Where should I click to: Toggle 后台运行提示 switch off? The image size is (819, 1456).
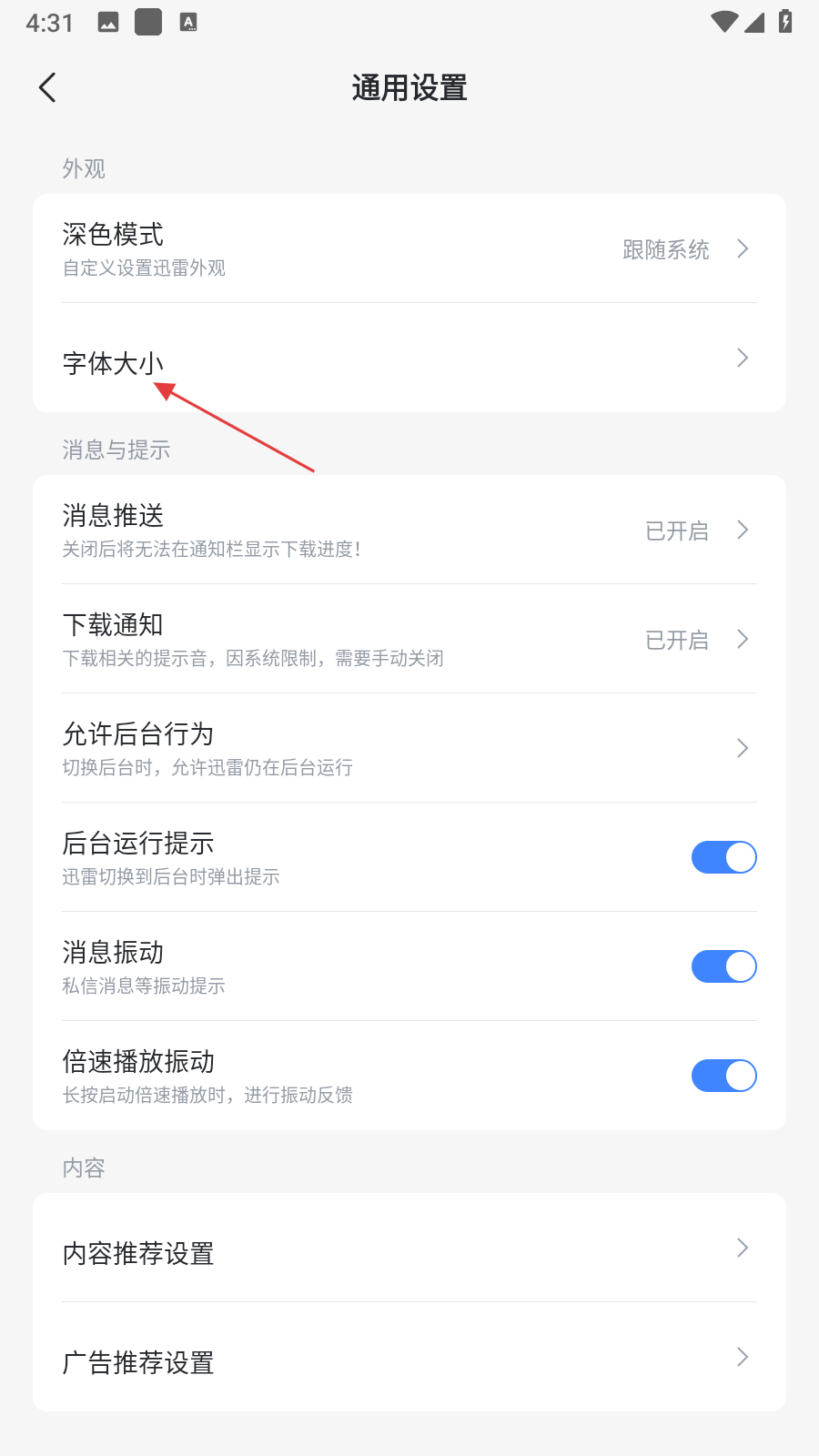pos(723,857)
